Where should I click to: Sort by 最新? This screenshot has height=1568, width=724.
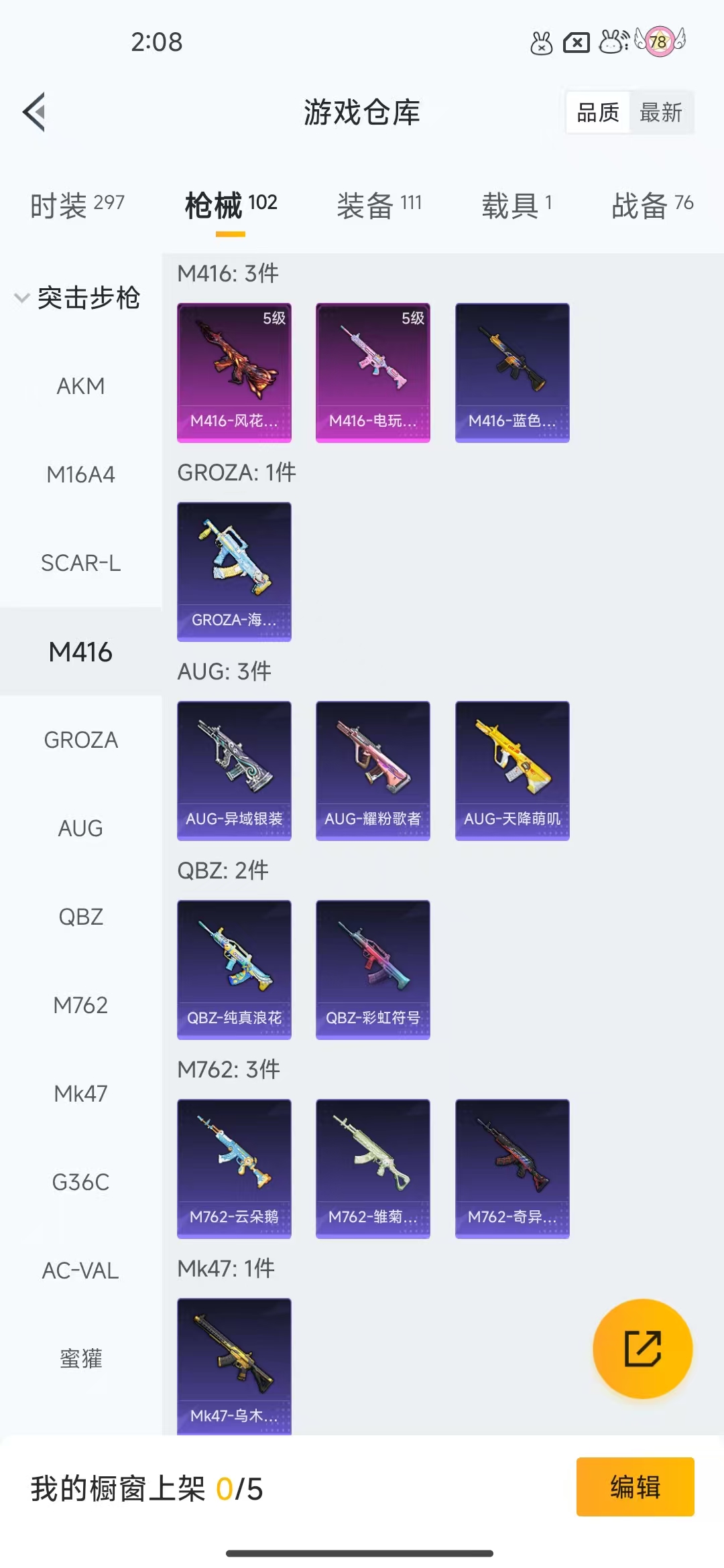[661, 113]
